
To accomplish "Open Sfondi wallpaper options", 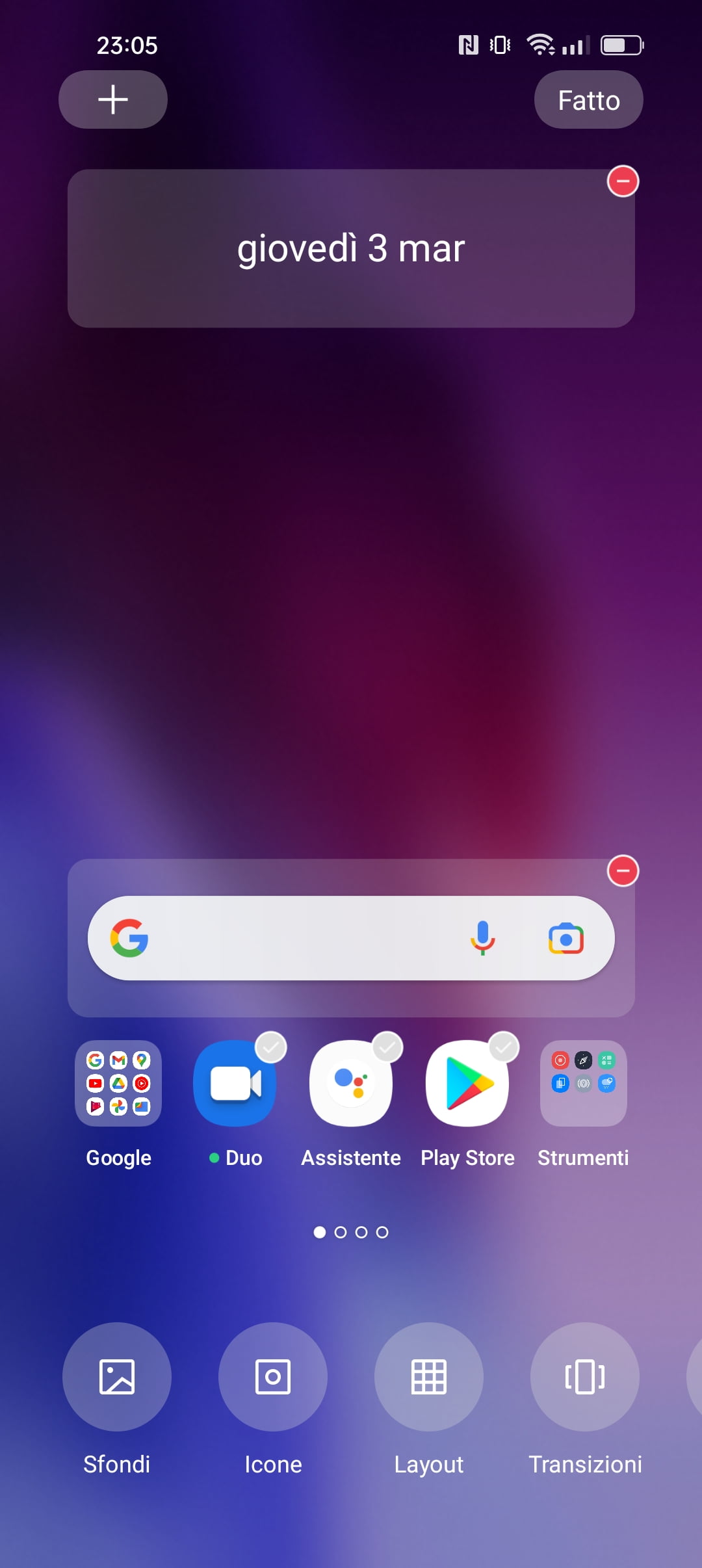I will (x=117, y=1376).
